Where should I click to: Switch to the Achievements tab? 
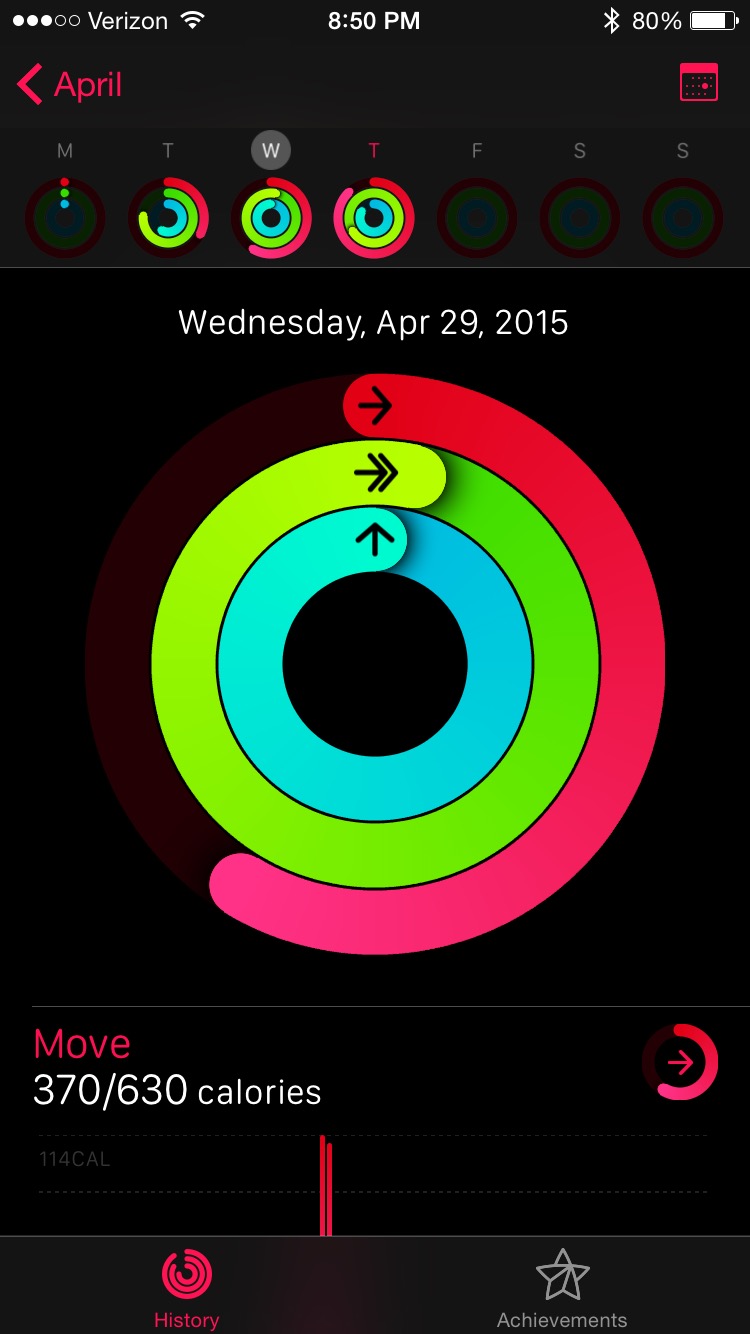tap(562, 1288)
